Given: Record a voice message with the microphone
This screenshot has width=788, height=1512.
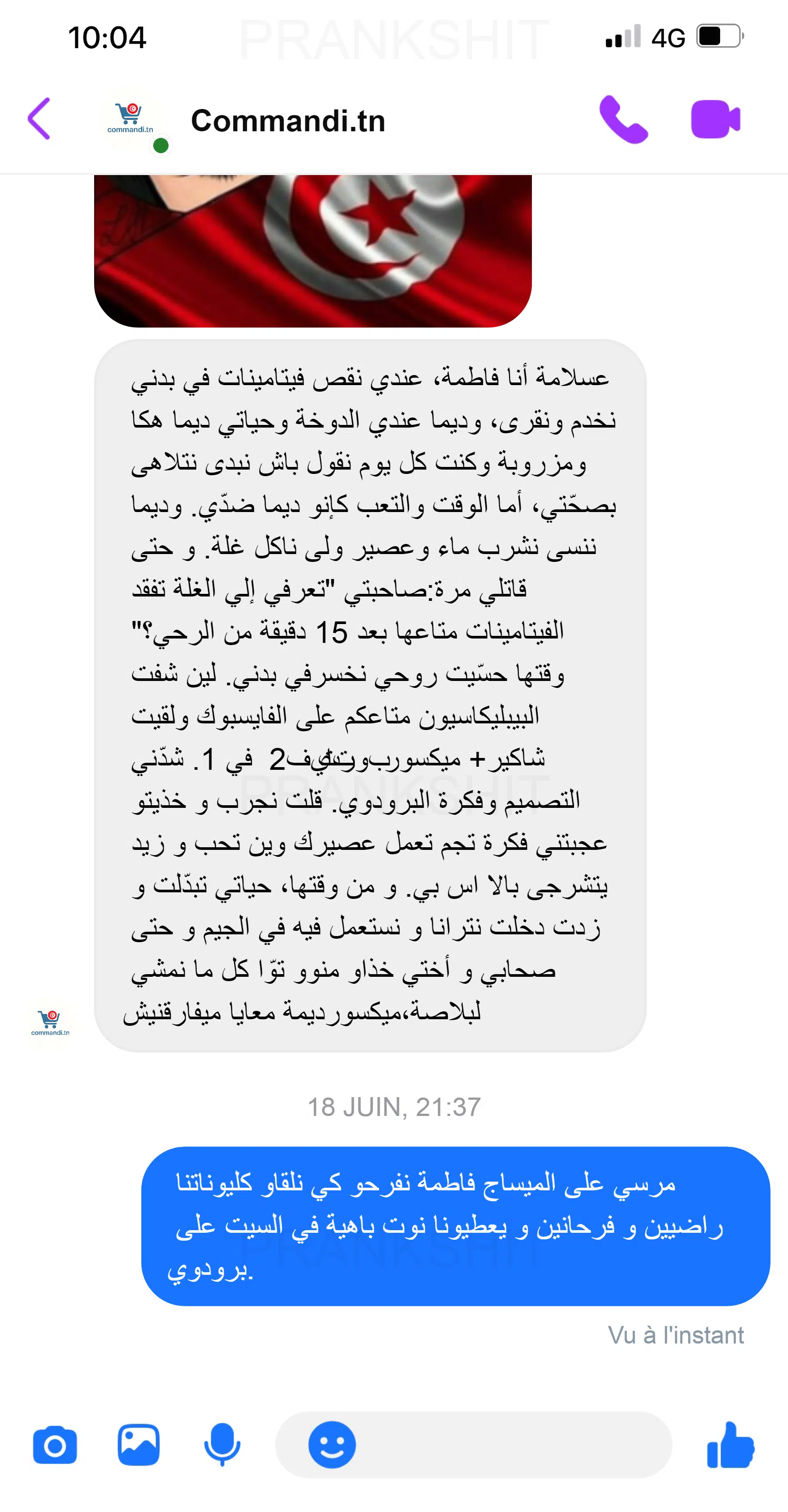Looking at the screenshot, I should [222, 1445].
